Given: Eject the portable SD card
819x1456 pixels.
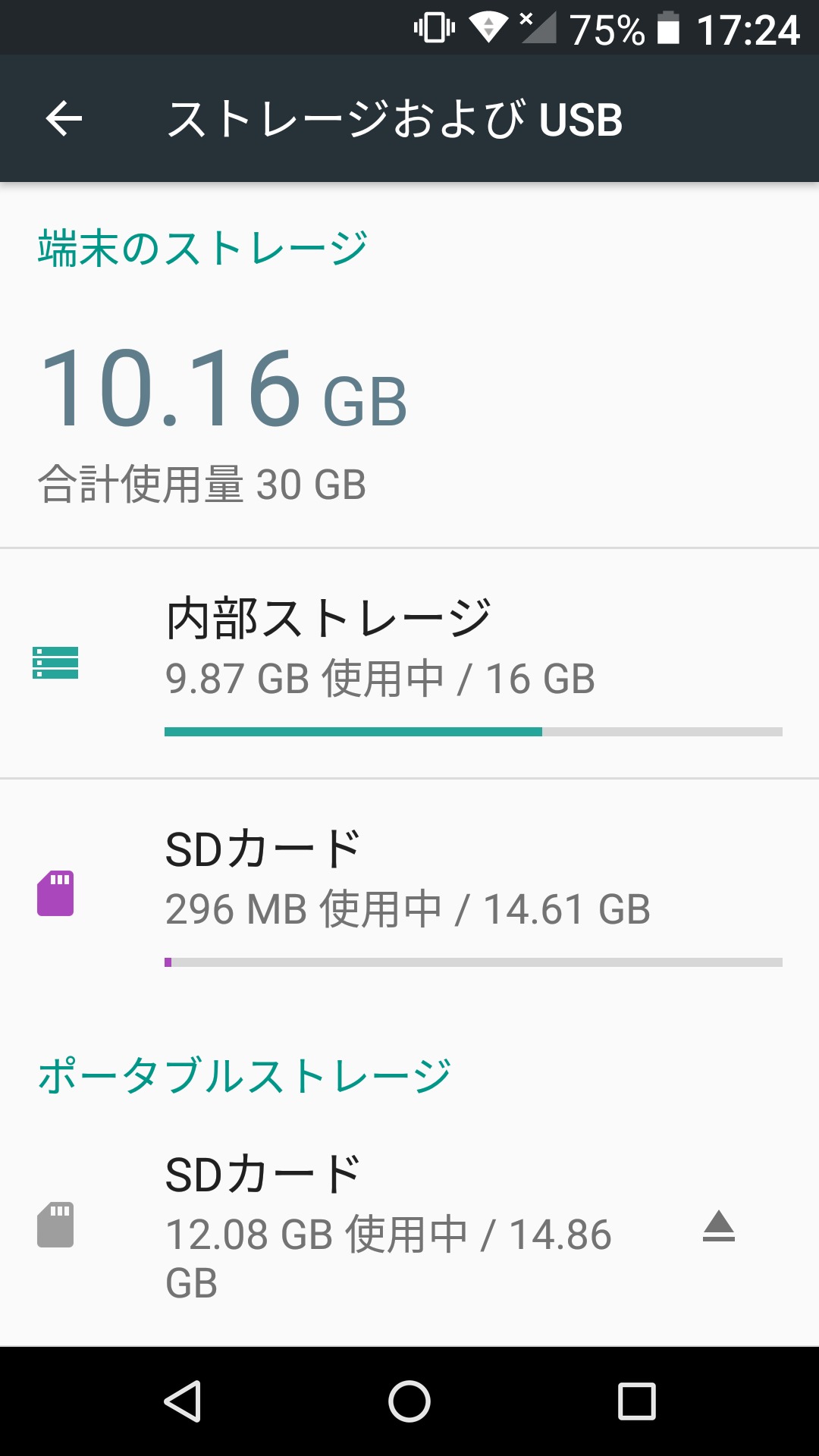Looking at the screenshot, I should coord(718,1226).
